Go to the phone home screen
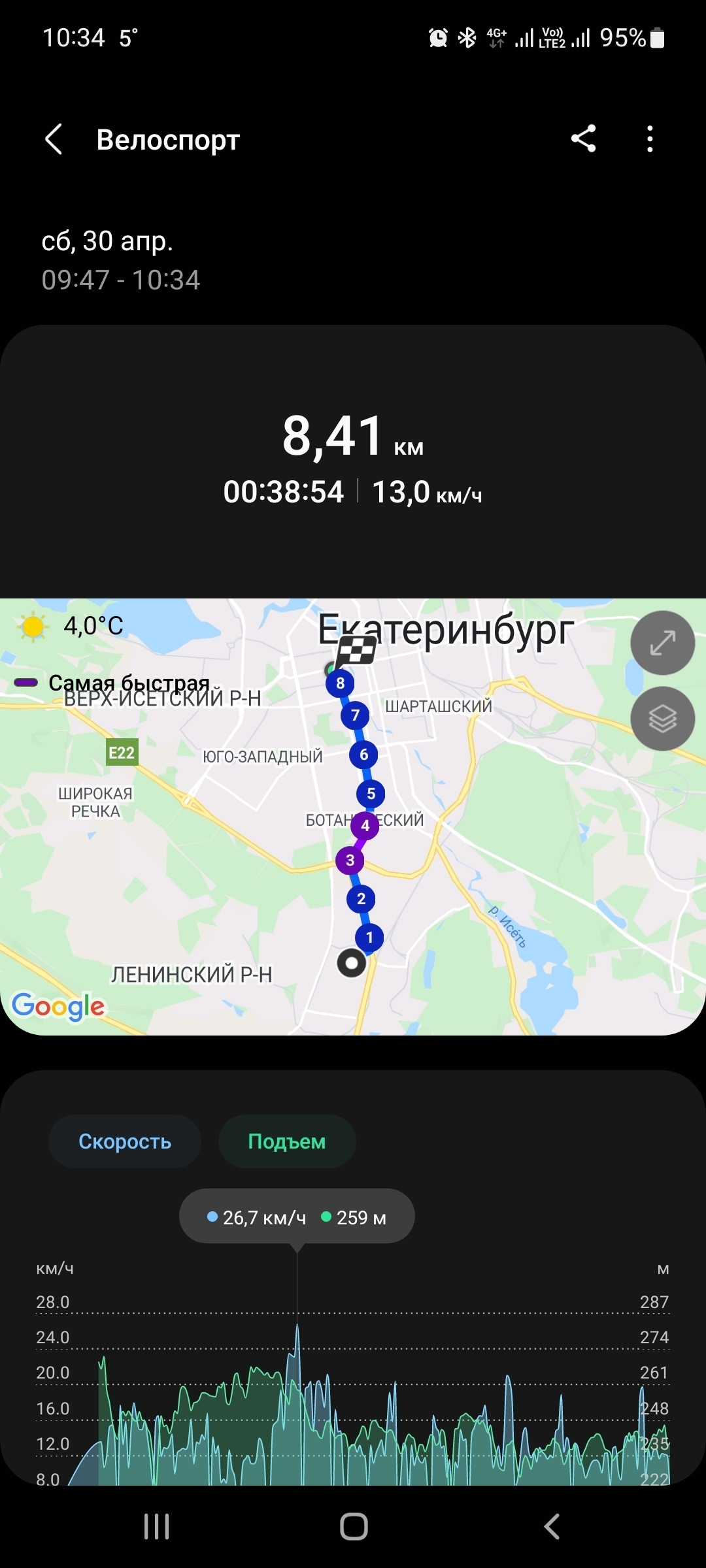Viewport: 706px width, 1568px height. (354, 1527)
